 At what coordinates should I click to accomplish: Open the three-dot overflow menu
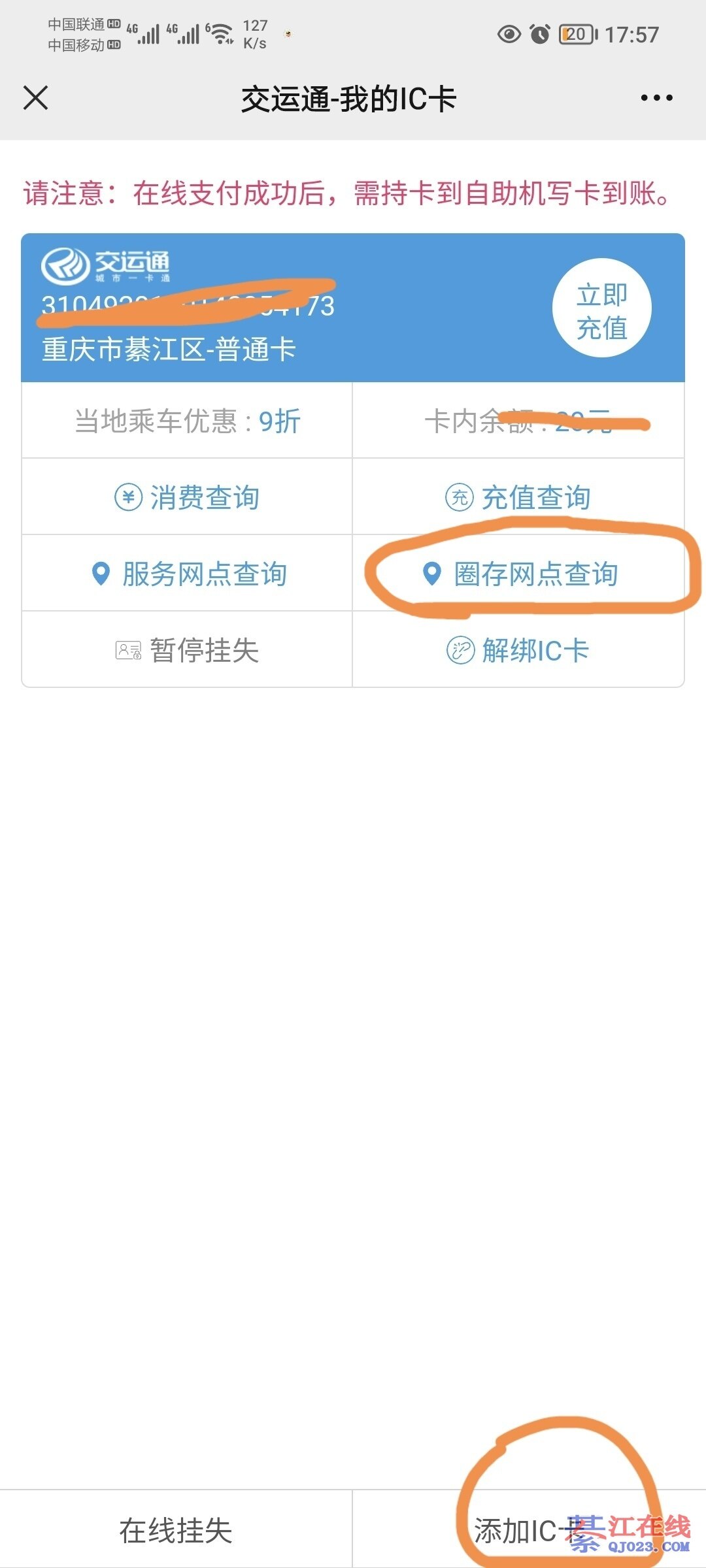coord(656,98)
